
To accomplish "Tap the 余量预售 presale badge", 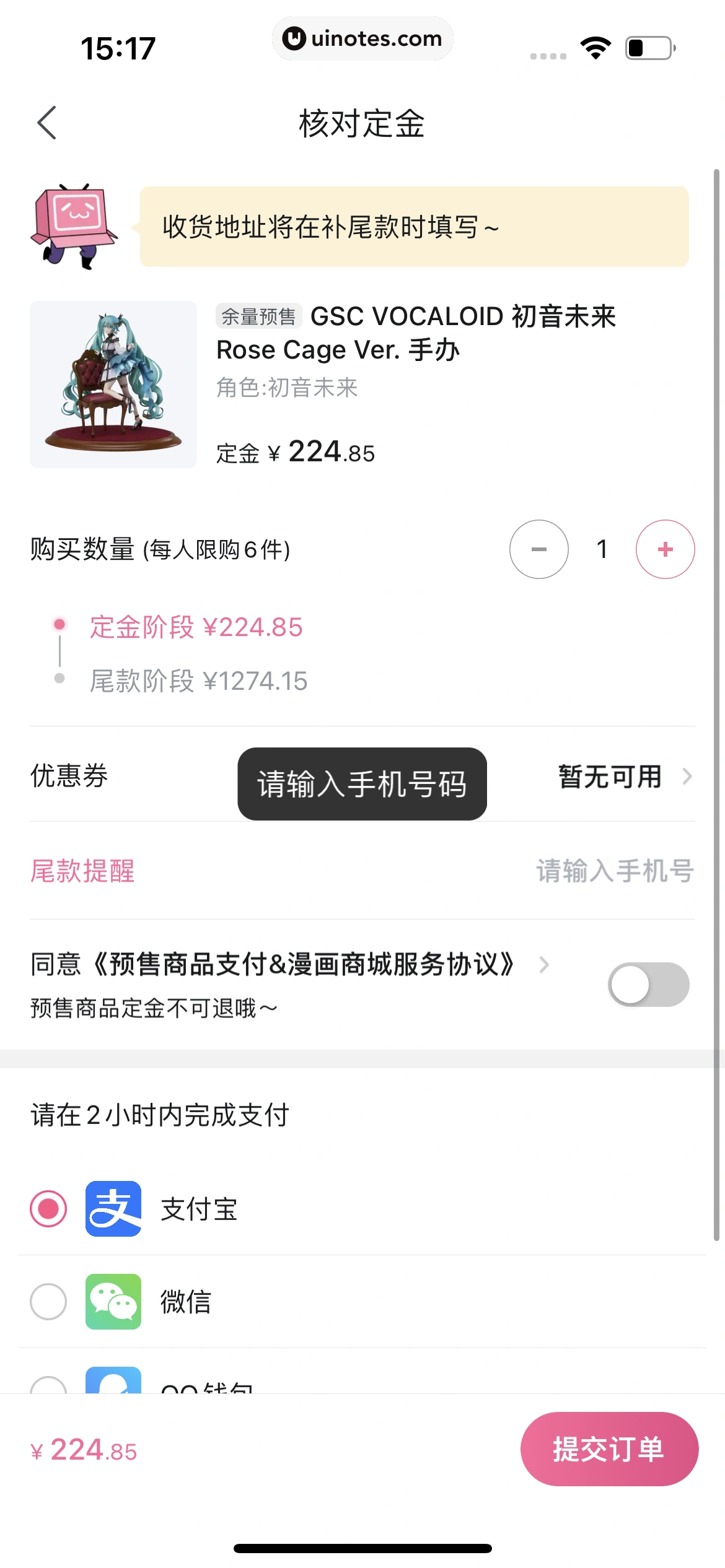I will pos(258,316).
